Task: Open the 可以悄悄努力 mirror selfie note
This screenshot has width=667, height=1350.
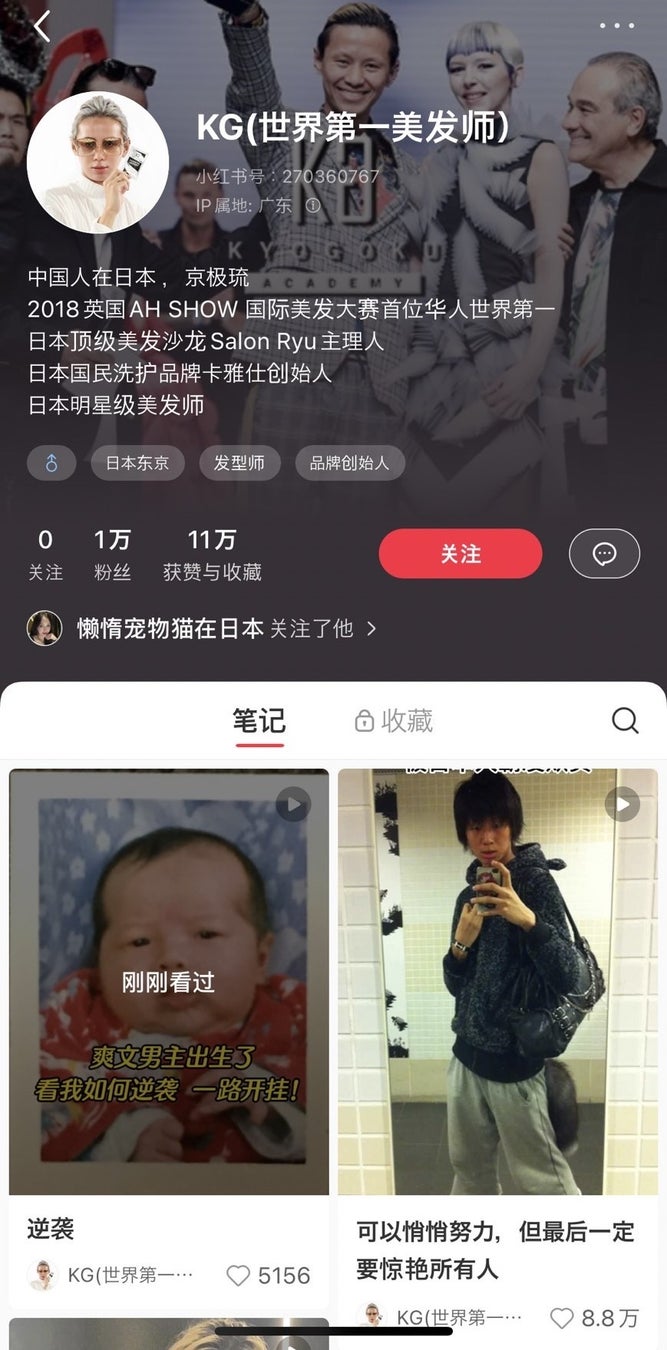Action: (x=497, y=980)
